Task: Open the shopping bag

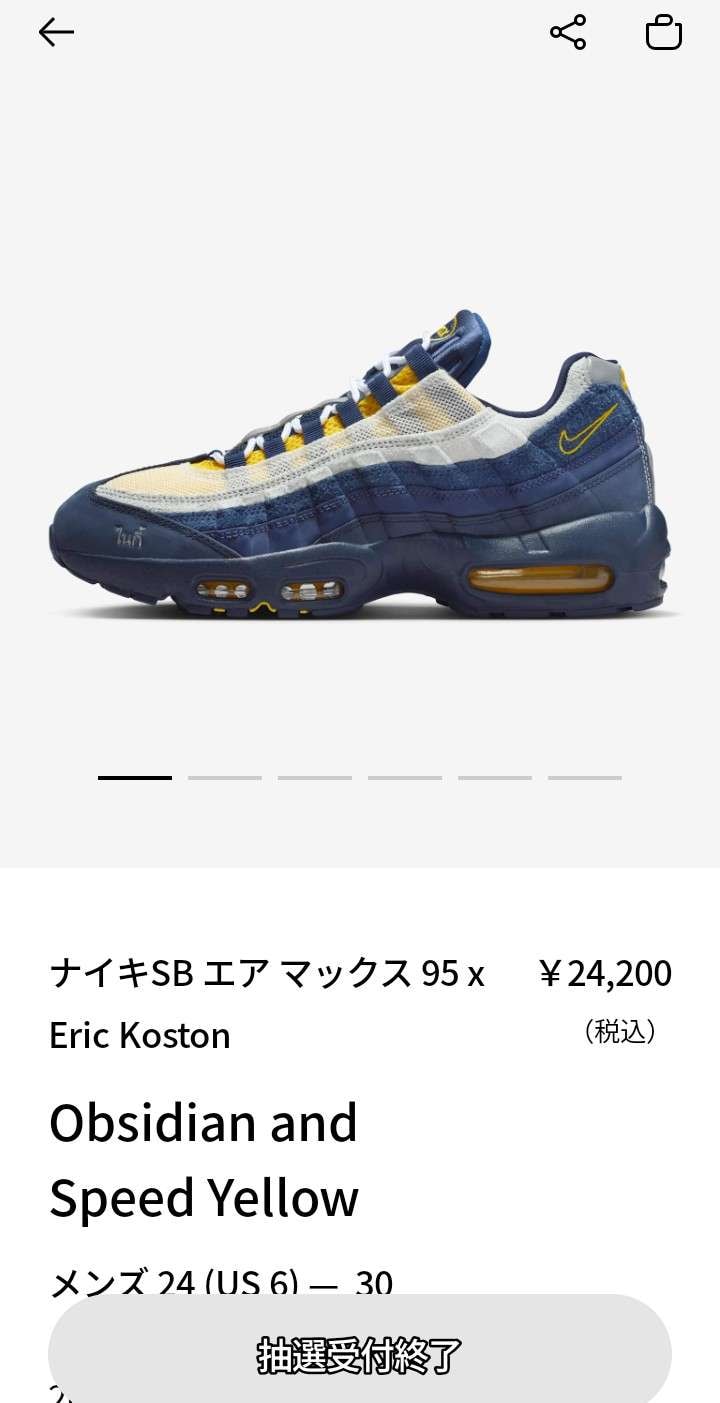Action: 663,31
